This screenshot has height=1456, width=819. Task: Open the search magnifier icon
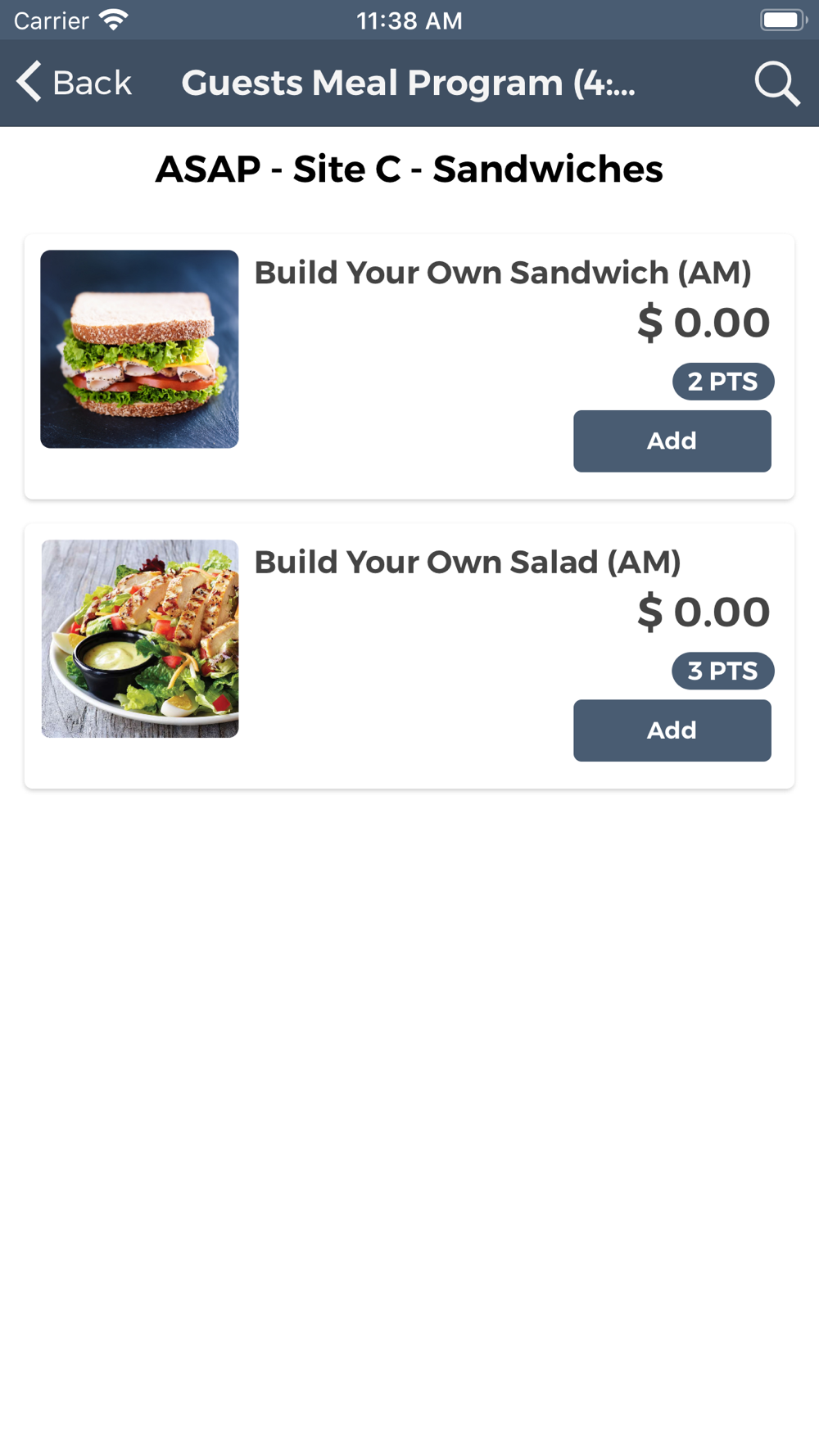coord(776,83)
